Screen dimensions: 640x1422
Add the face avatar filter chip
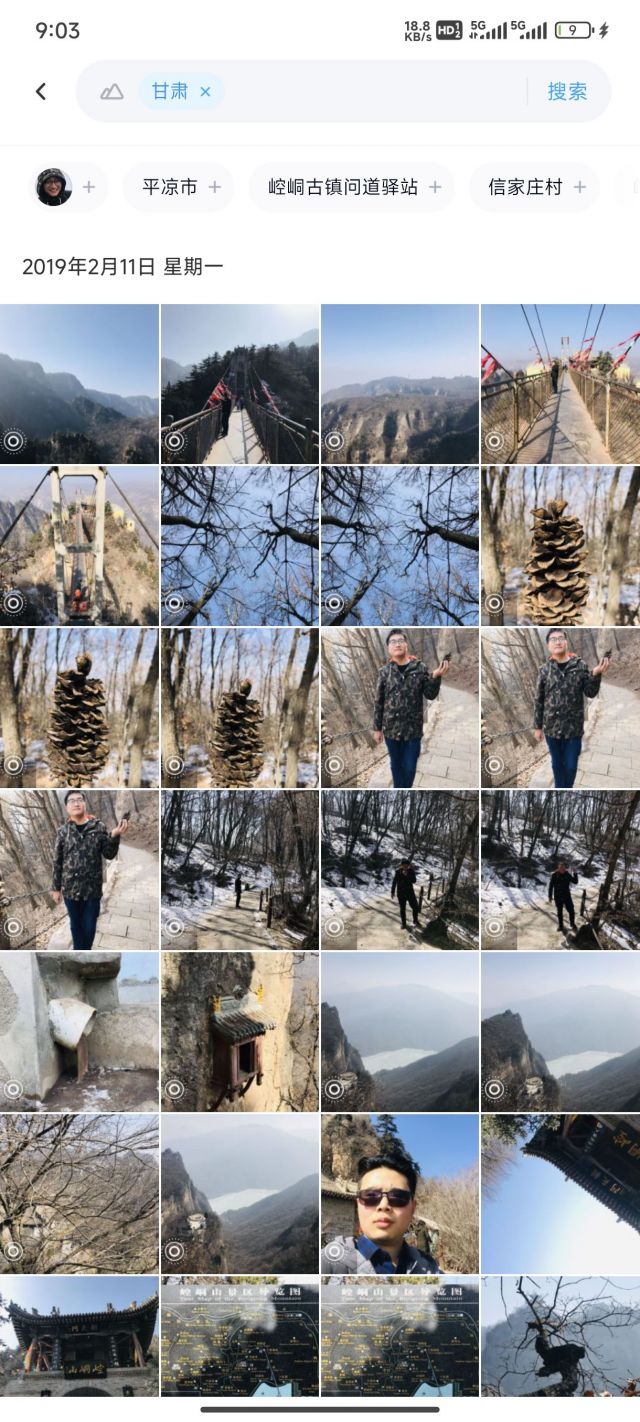click(68, 187)
